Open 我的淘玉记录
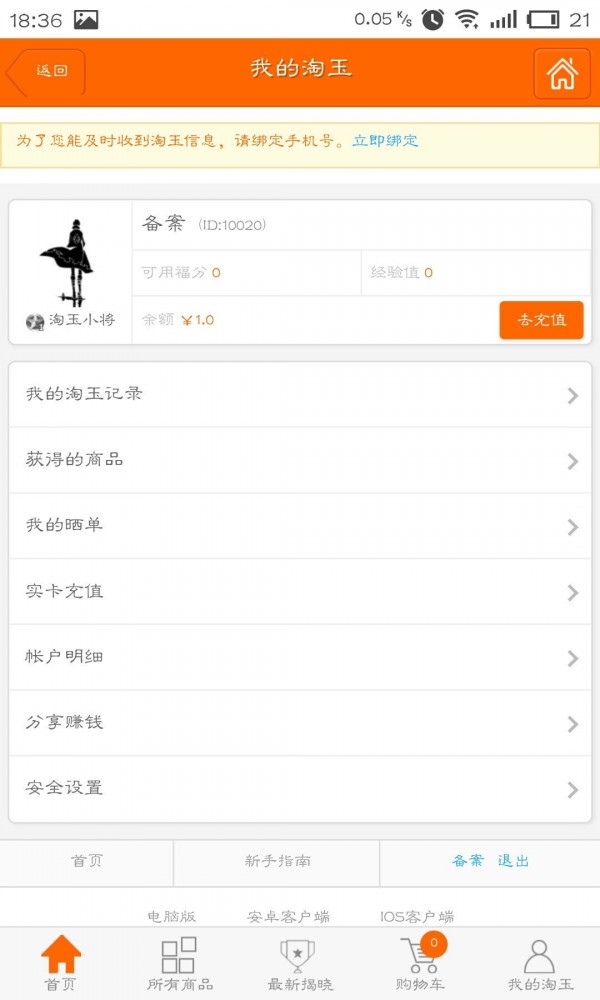600x1000 pixels. pos(300,394)
